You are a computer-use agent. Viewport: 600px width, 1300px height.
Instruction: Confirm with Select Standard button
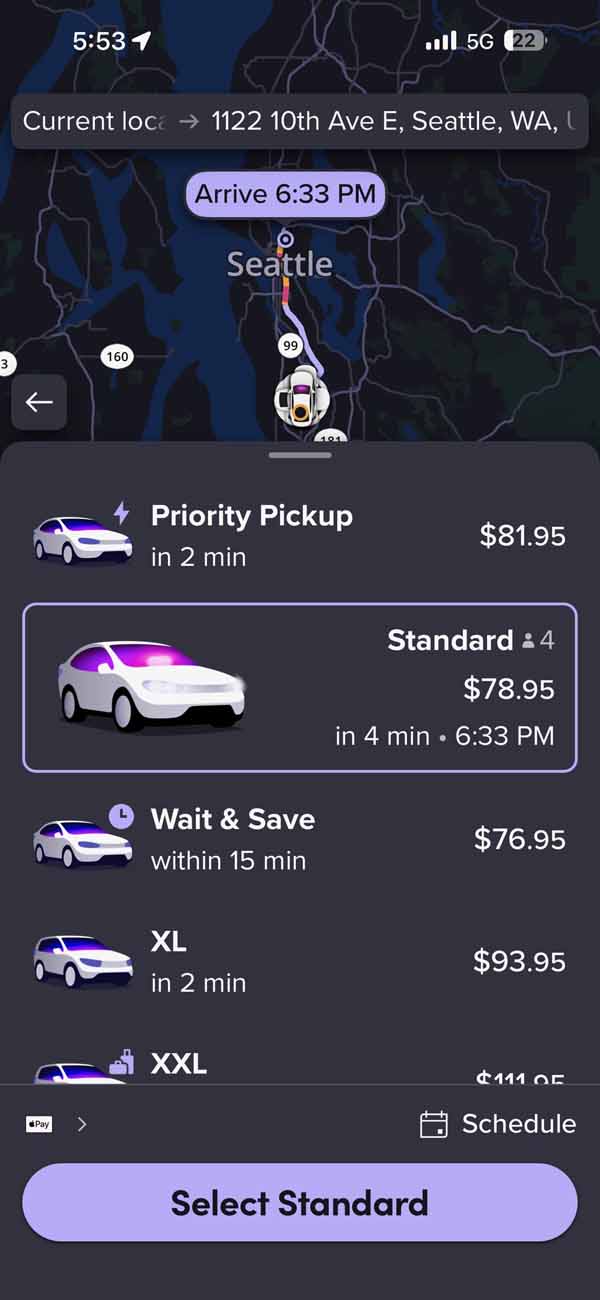point(300,1202)
